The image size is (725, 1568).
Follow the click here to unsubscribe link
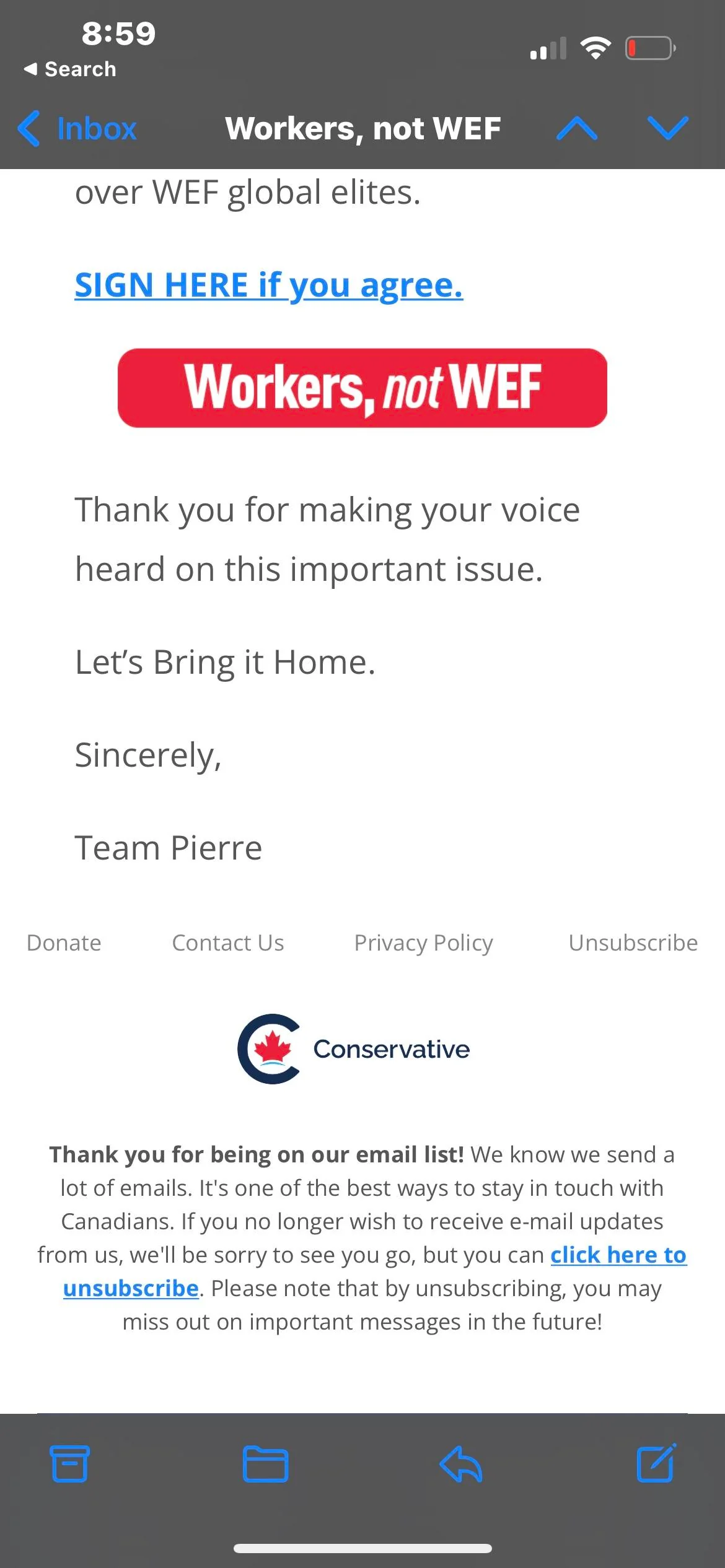(618, 1255)
